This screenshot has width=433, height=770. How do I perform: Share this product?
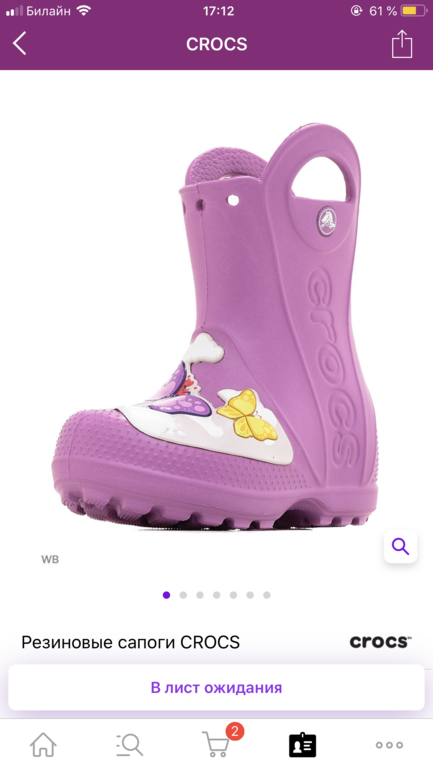(x=402, y=44)
